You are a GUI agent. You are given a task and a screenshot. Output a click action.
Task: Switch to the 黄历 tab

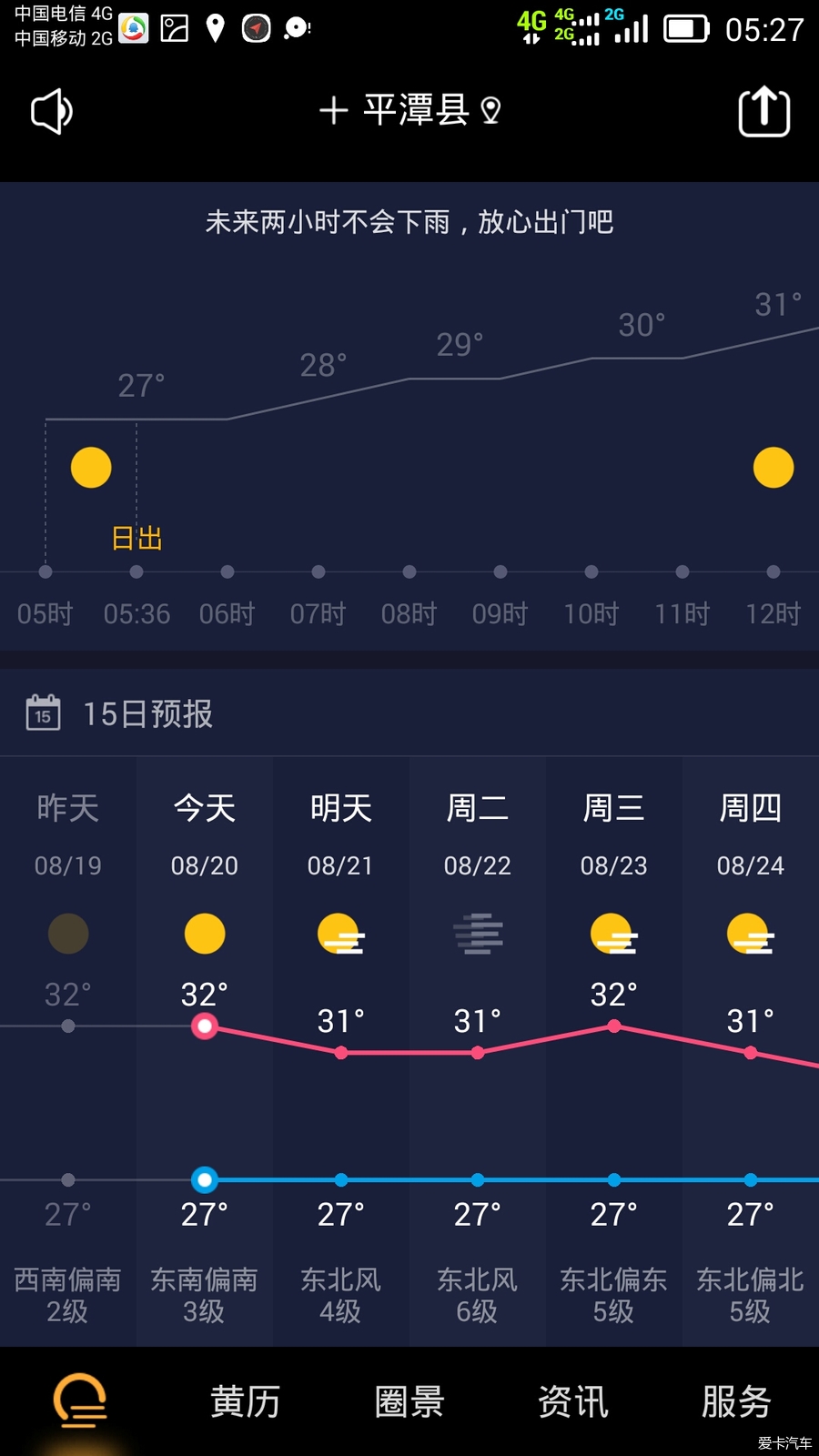[x=245, y=1401]
